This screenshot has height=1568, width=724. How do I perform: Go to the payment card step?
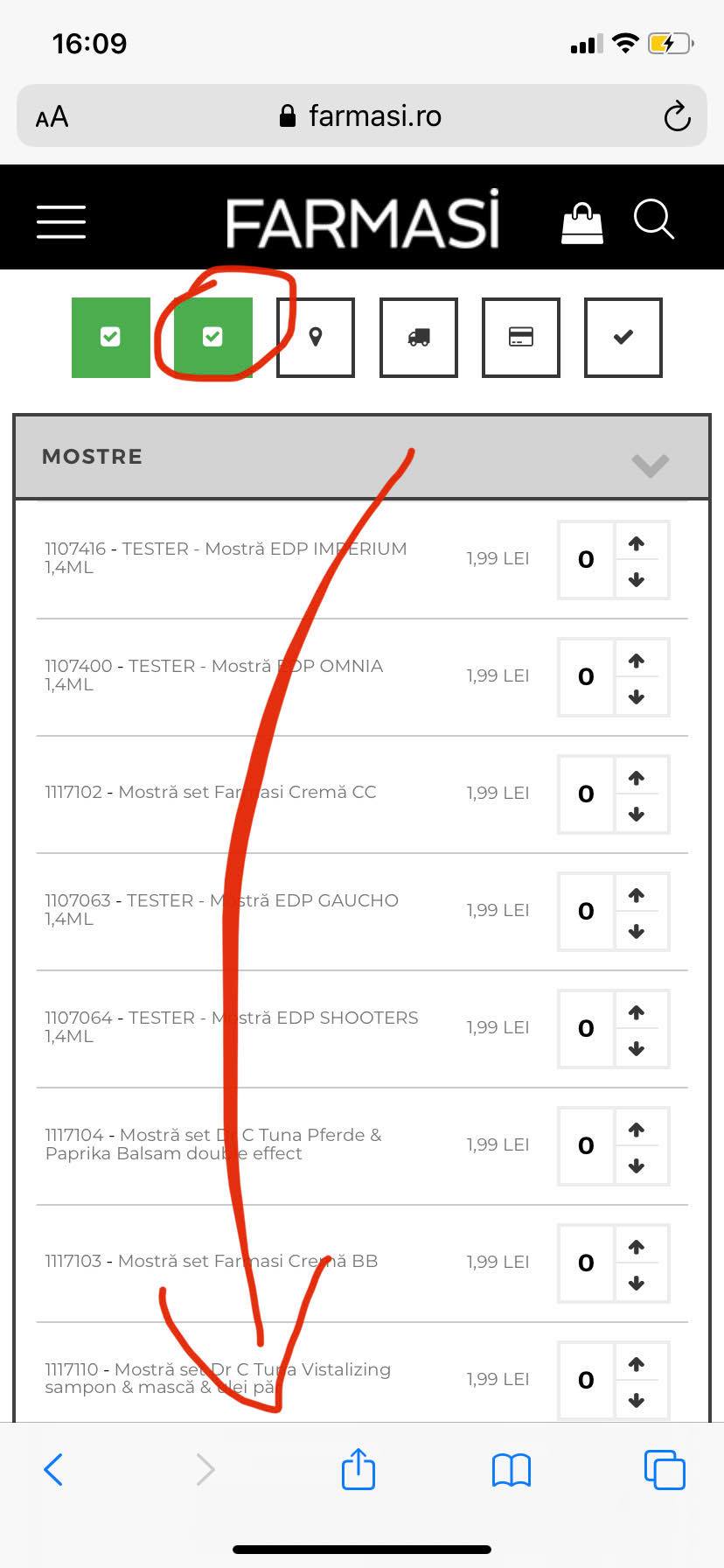pyautogui.click(x=521, y=338)
